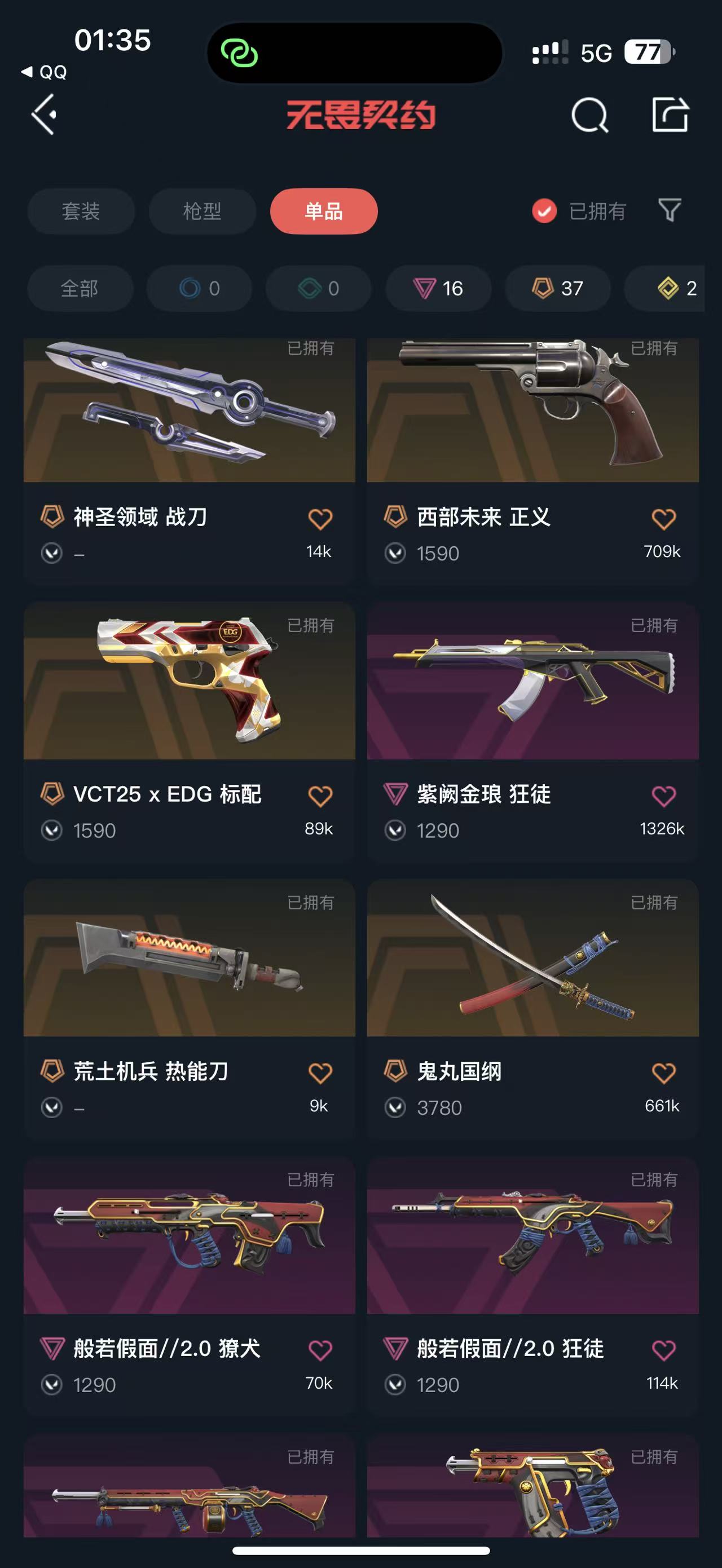Return to QQ via the status bar link
Screen dimensions: 722x1568
tap(45, 72)
